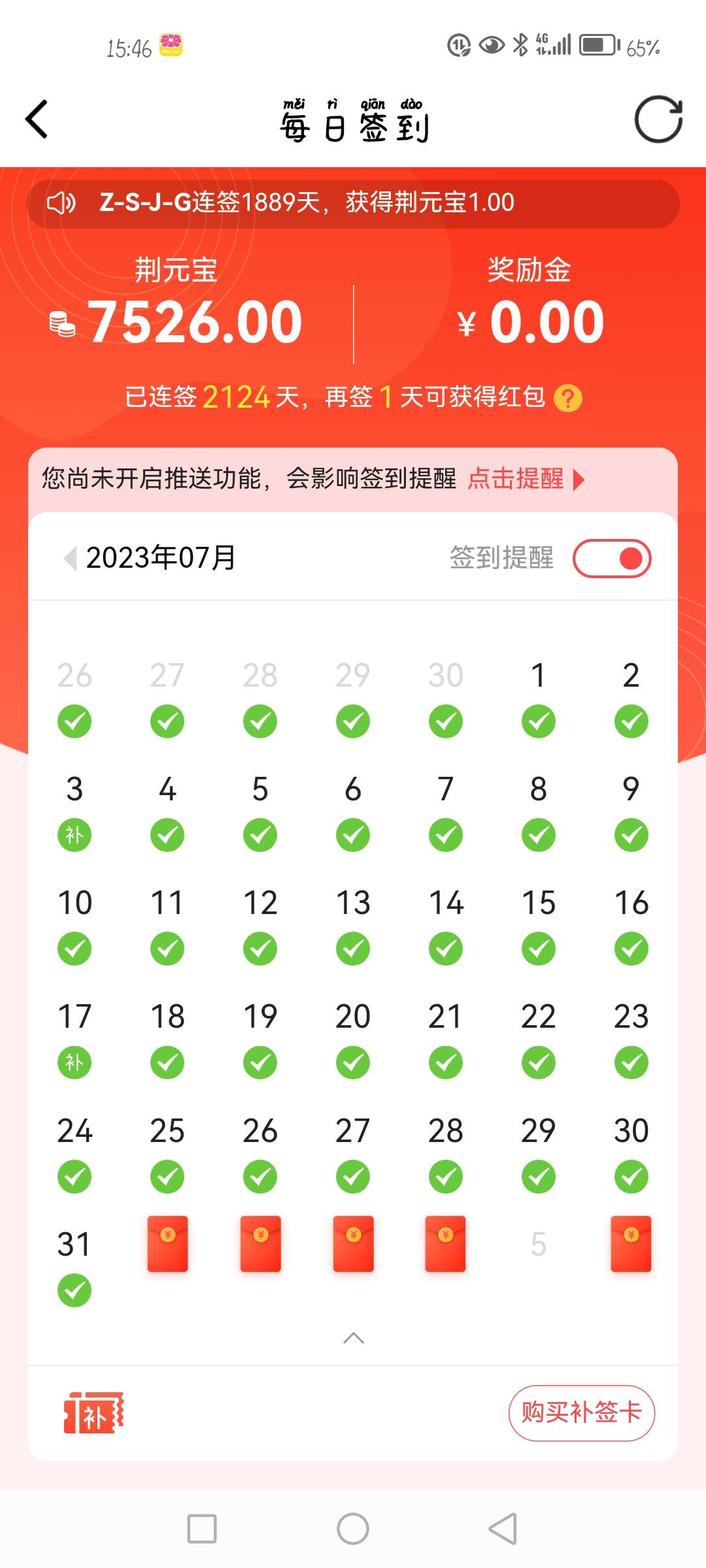The image size is (706, 1568).
Task: Tap the 购买补签卡 button
Action: click(581, 1413)
